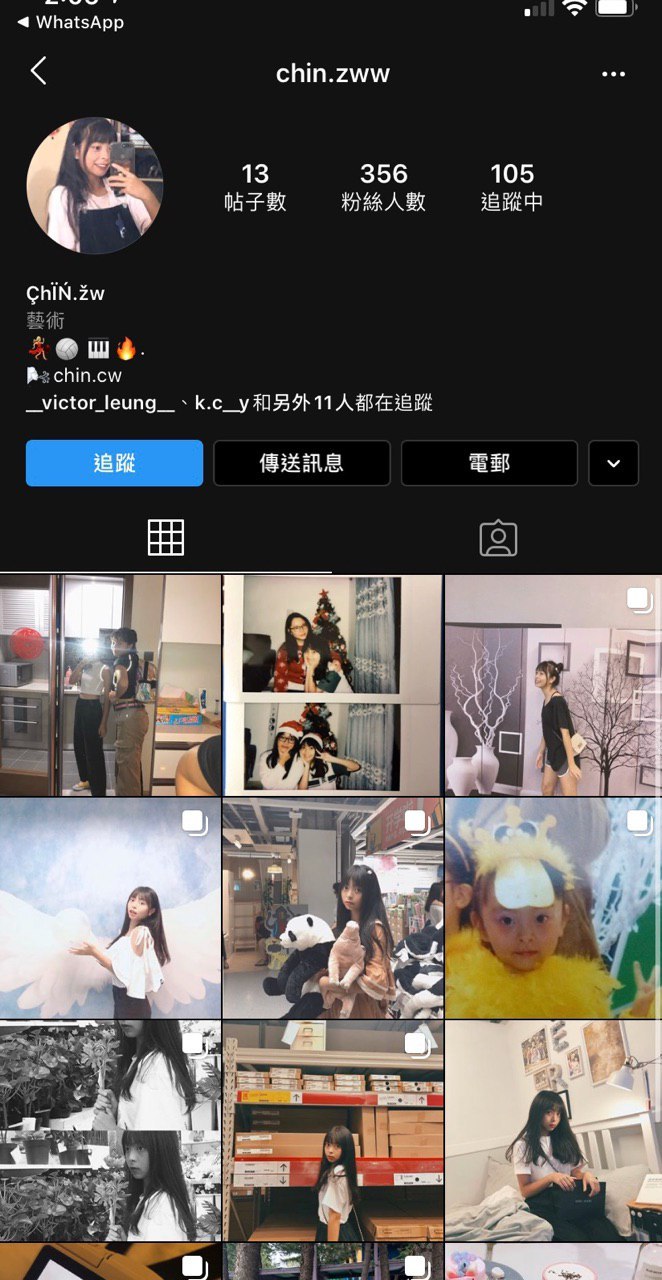Open the chin.zww profile picture

coord(94,185)
